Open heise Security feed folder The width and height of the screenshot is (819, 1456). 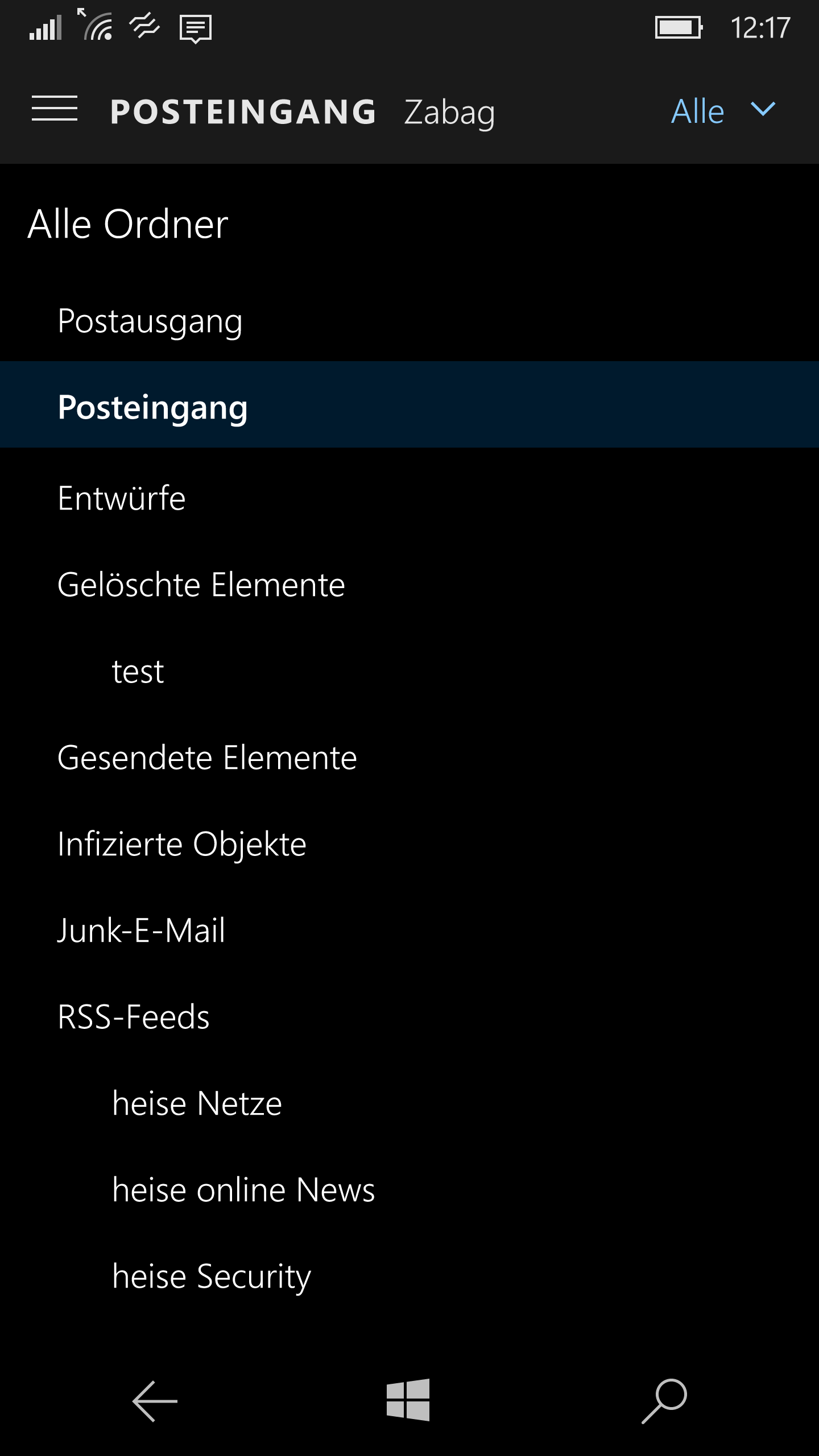click(409, 1276)
